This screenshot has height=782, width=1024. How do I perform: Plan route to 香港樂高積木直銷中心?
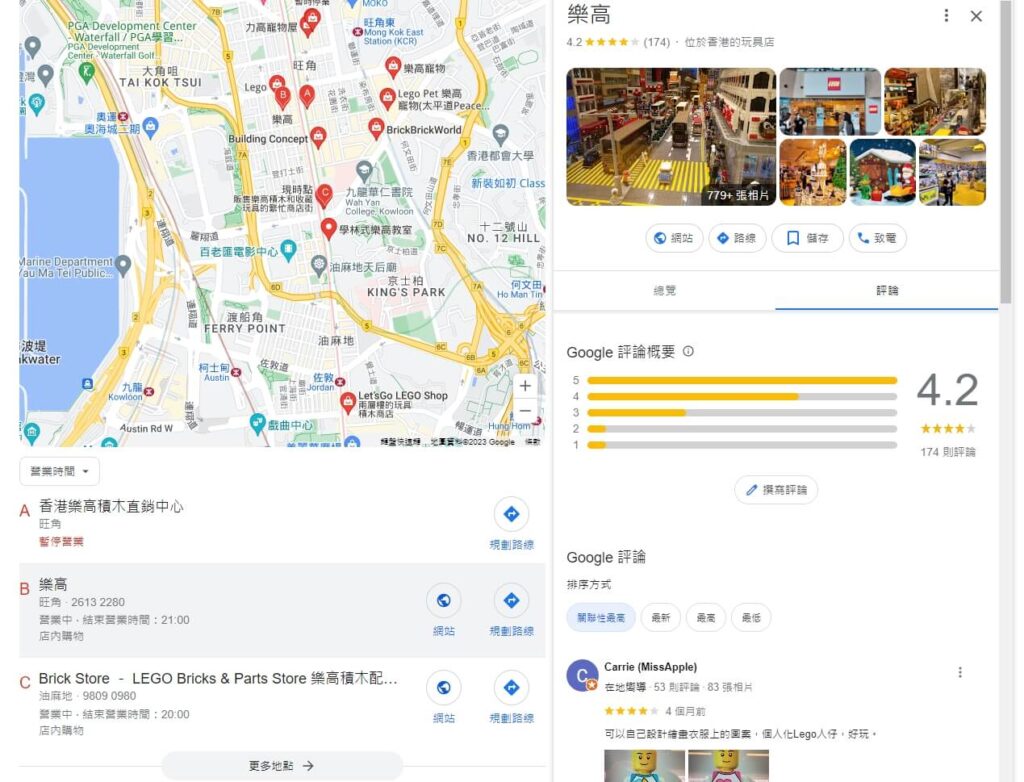coord(511,515)
